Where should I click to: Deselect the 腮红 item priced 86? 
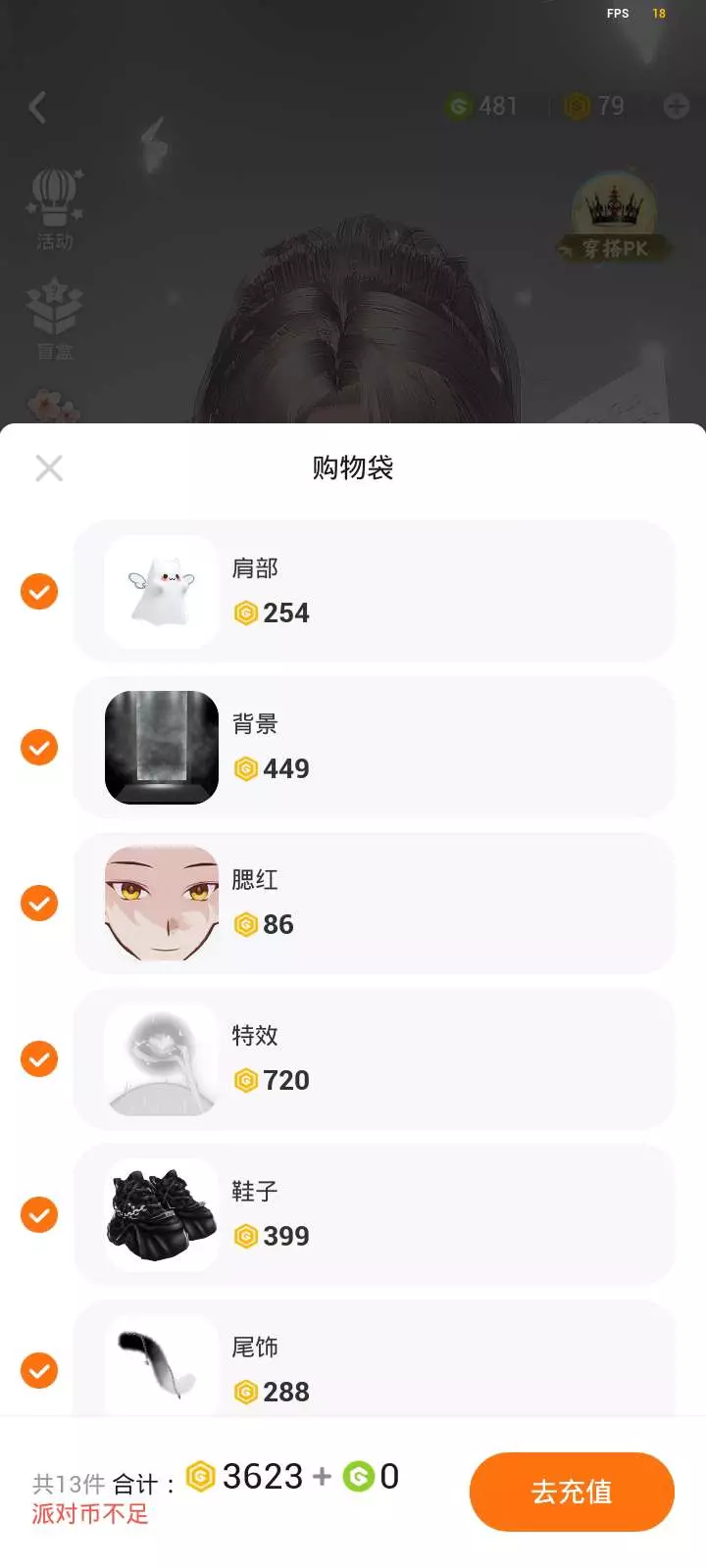pyautogui.click(x=39, y=904)
